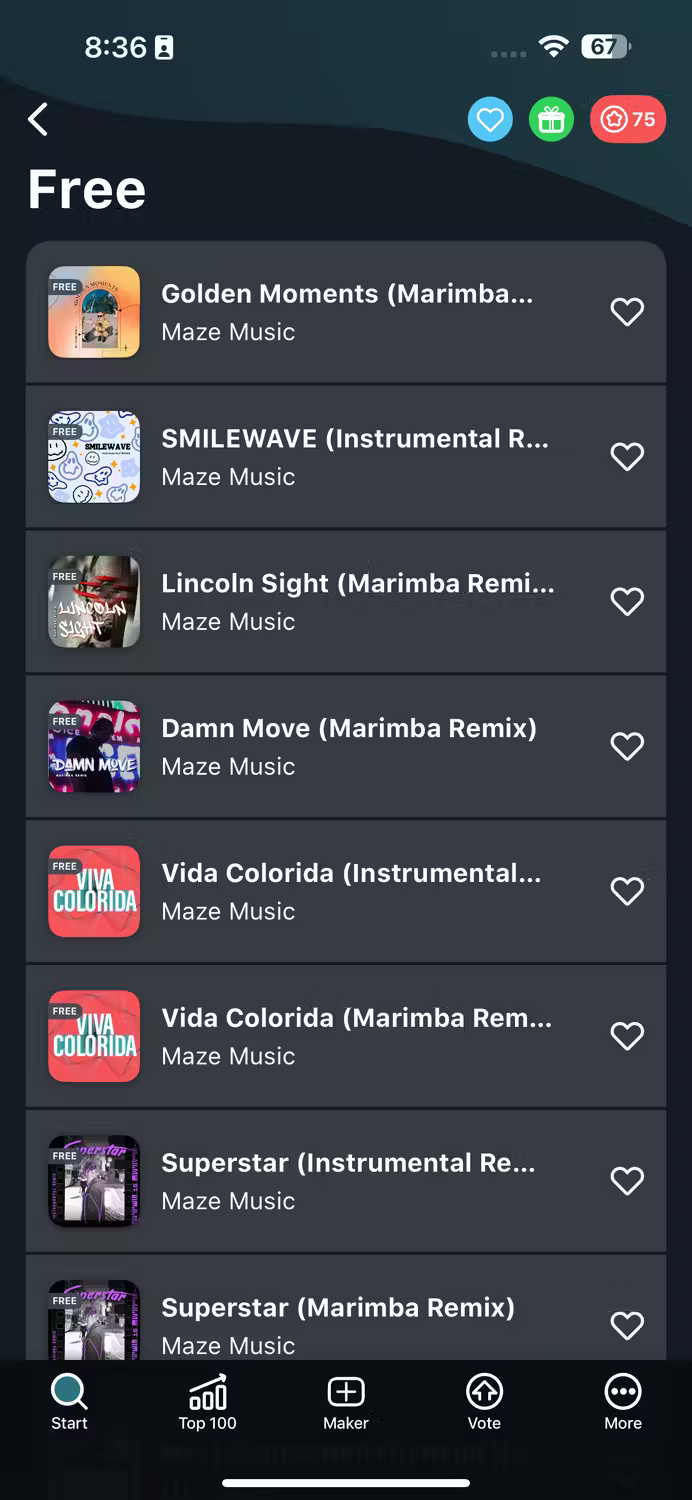Open Golden Moments ringtone

pyautogui.click(x=345, y=311)
